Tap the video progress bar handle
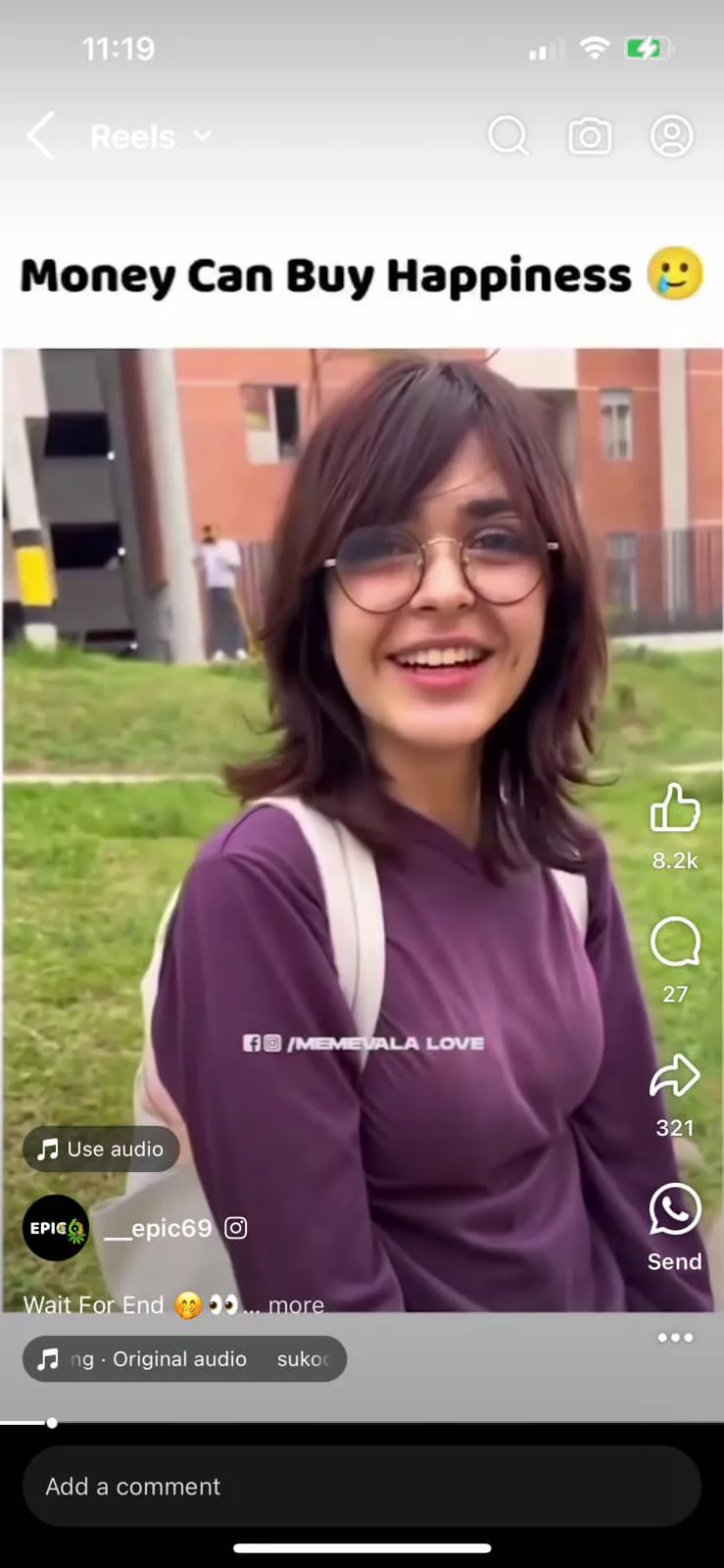The width and height of the screenshot is (724, 1568). (x=52, y=1423)
